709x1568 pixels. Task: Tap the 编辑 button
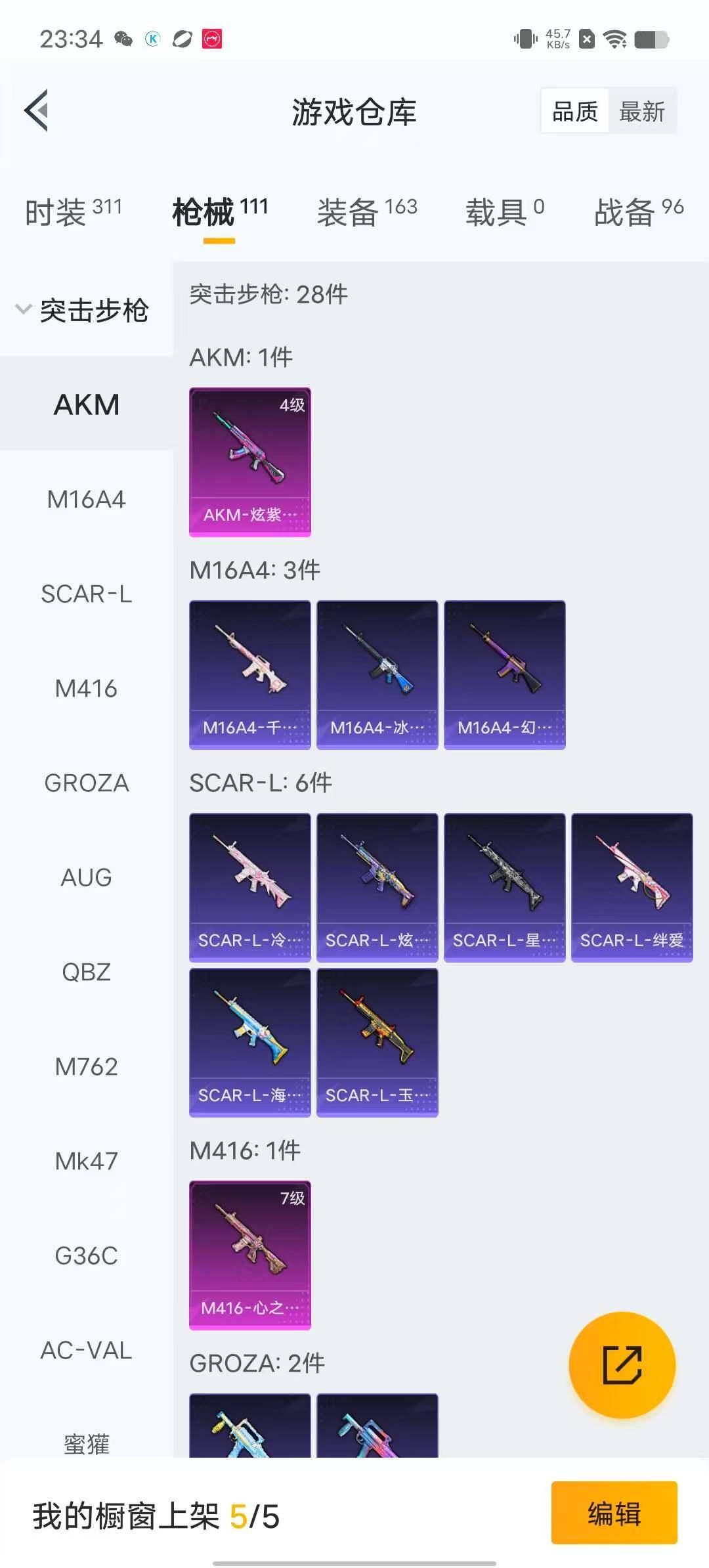[614, 1513]
